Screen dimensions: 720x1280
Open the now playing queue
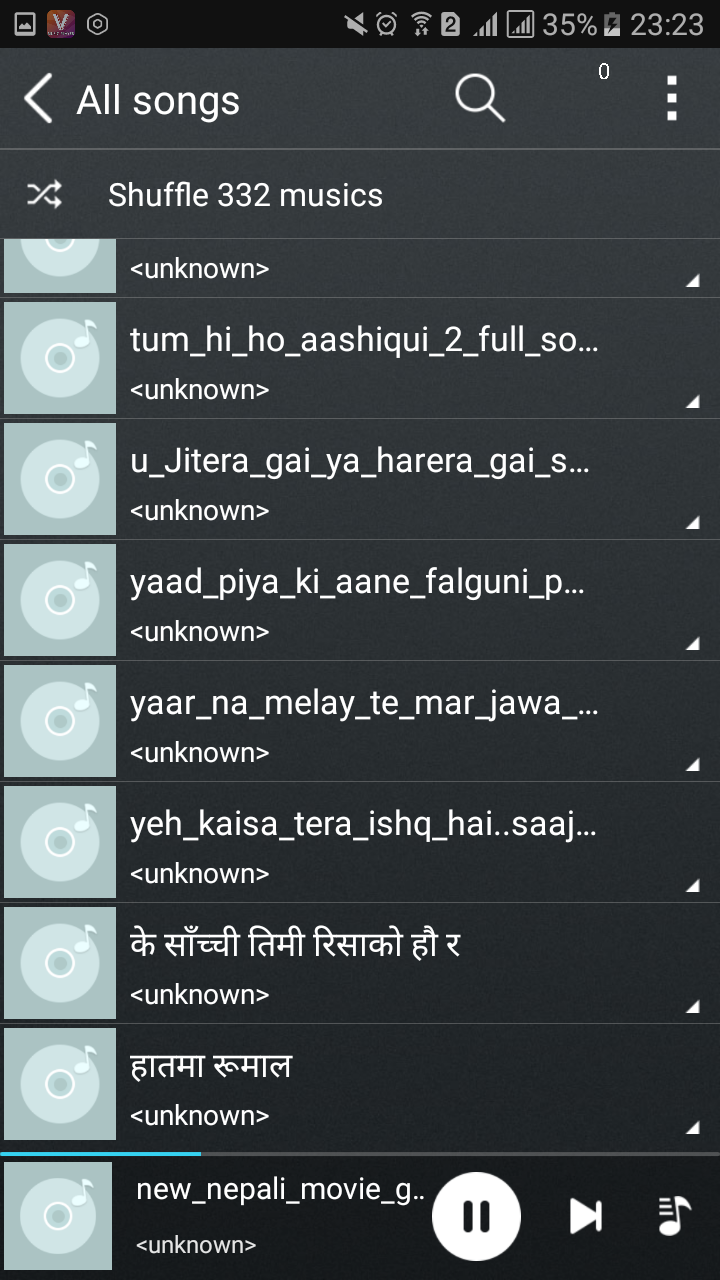coord(675,1216)
